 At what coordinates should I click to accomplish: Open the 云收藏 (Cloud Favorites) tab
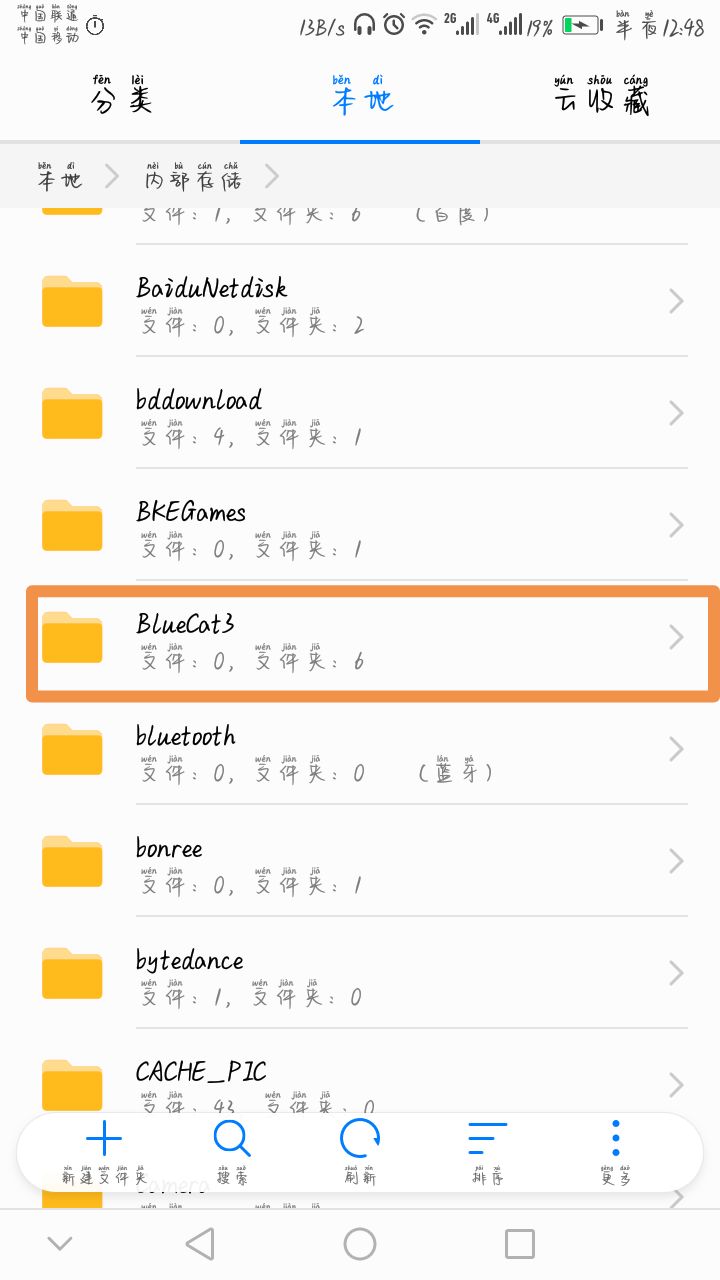600,97
